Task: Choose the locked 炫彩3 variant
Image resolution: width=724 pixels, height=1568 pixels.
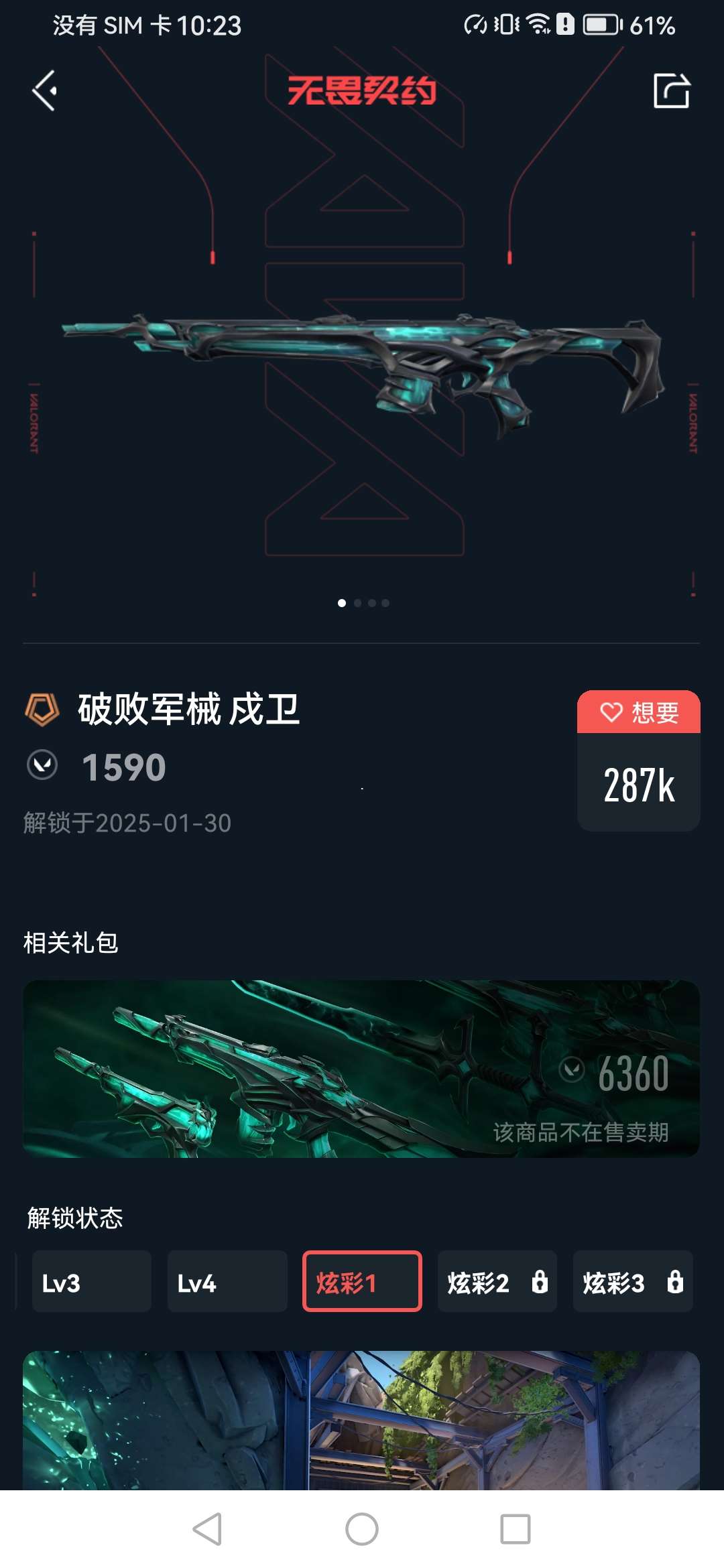Action: pyautogui.click(x=632, y=1281)
